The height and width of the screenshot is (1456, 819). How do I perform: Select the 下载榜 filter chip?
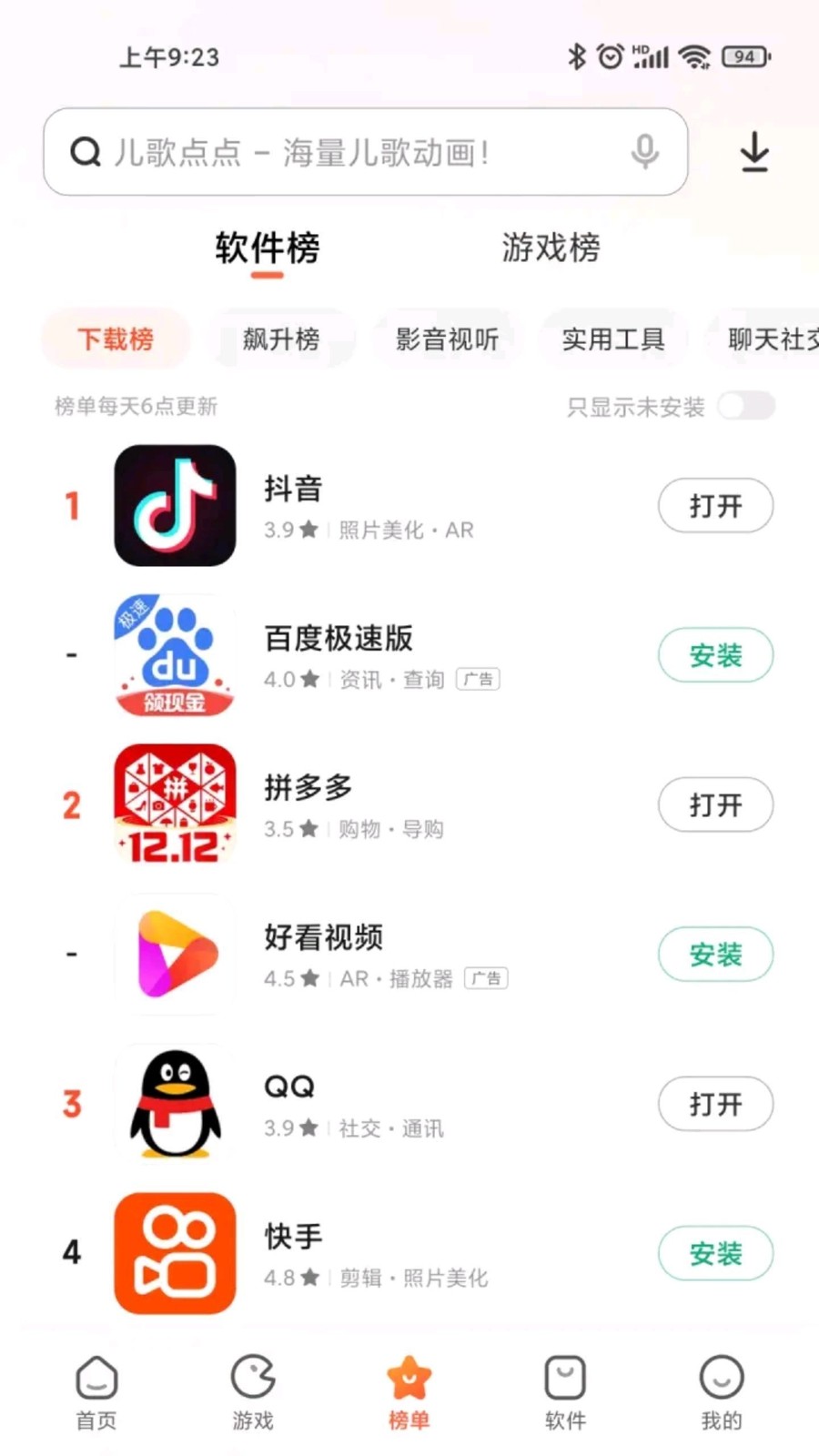(115, 339)
